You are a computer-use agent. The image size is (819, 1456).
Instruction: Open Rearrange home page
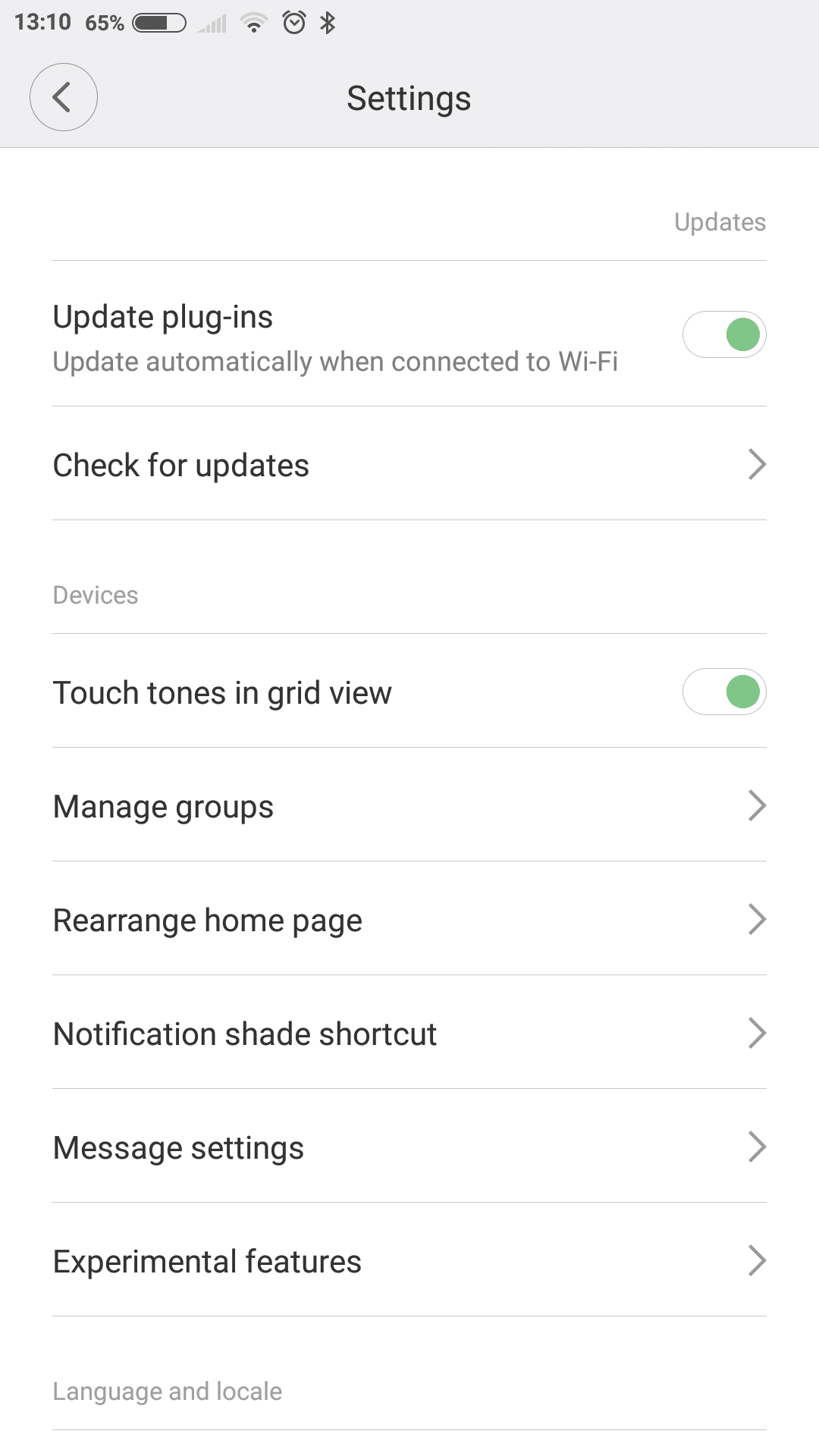[409, 919]
